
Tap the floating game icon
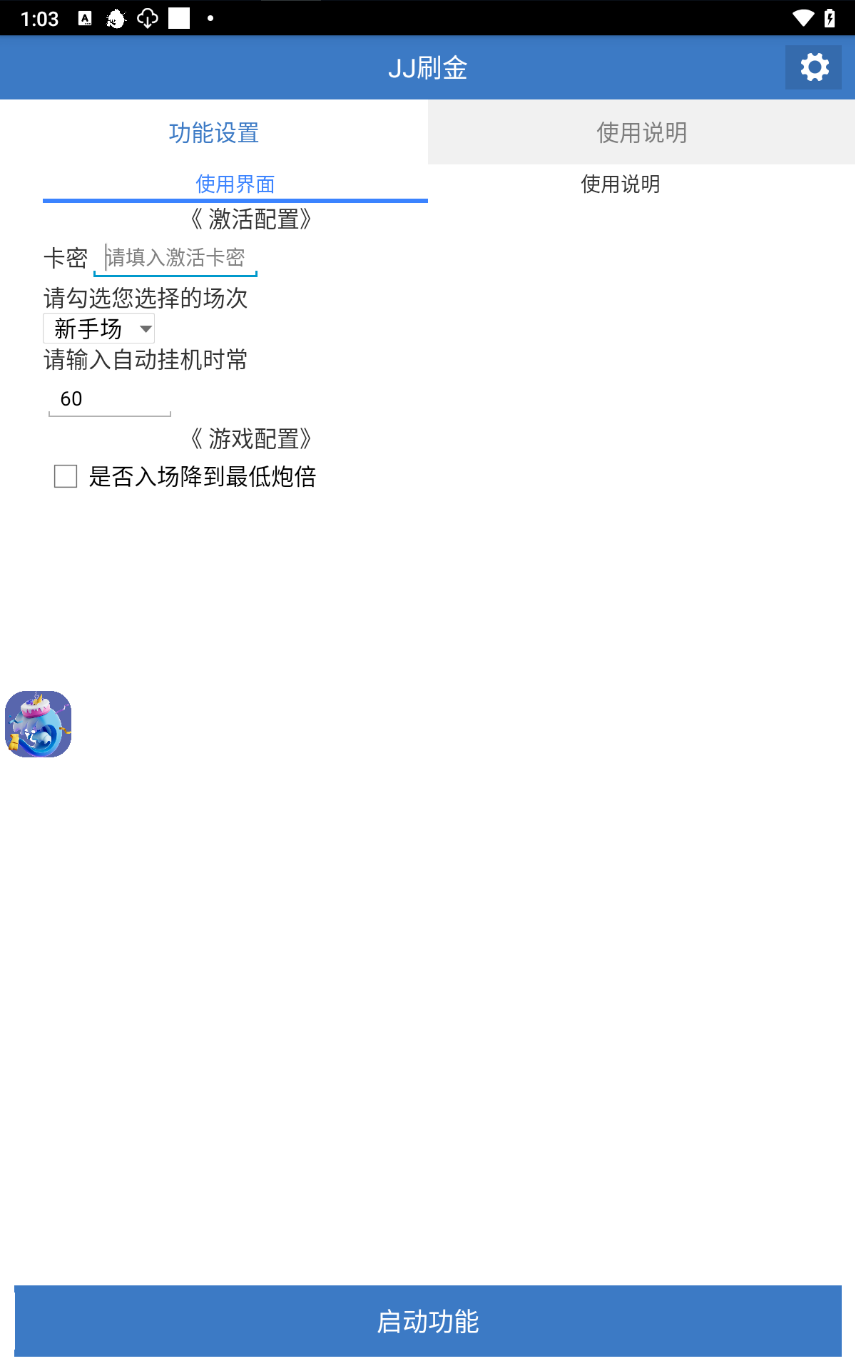click(38, 724)
